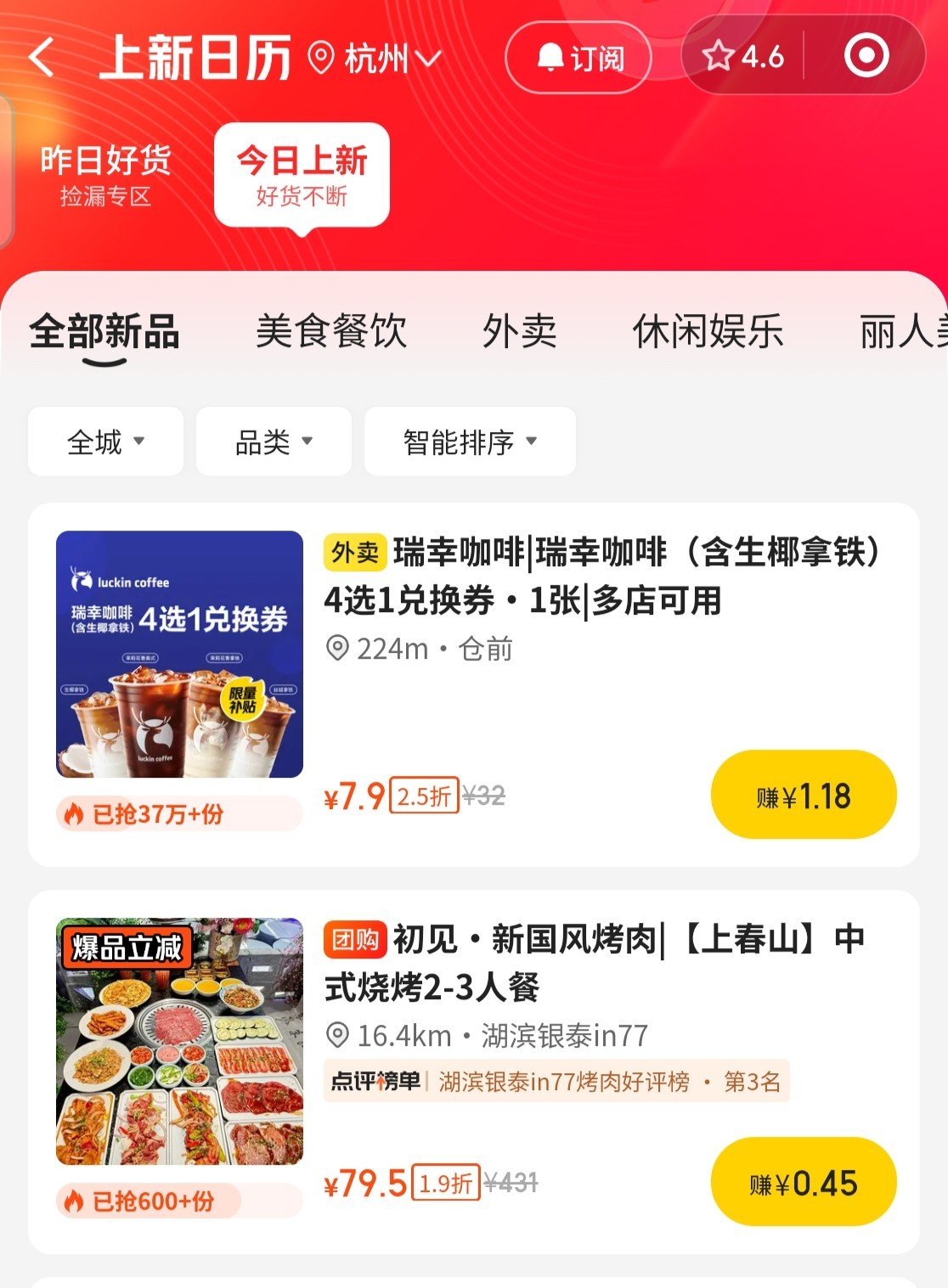The height and width of the screenshot is (1288, 948).
Task: Tap 赚¥0.45 on the 烤肉 deal
Action: pos(803,1182)
